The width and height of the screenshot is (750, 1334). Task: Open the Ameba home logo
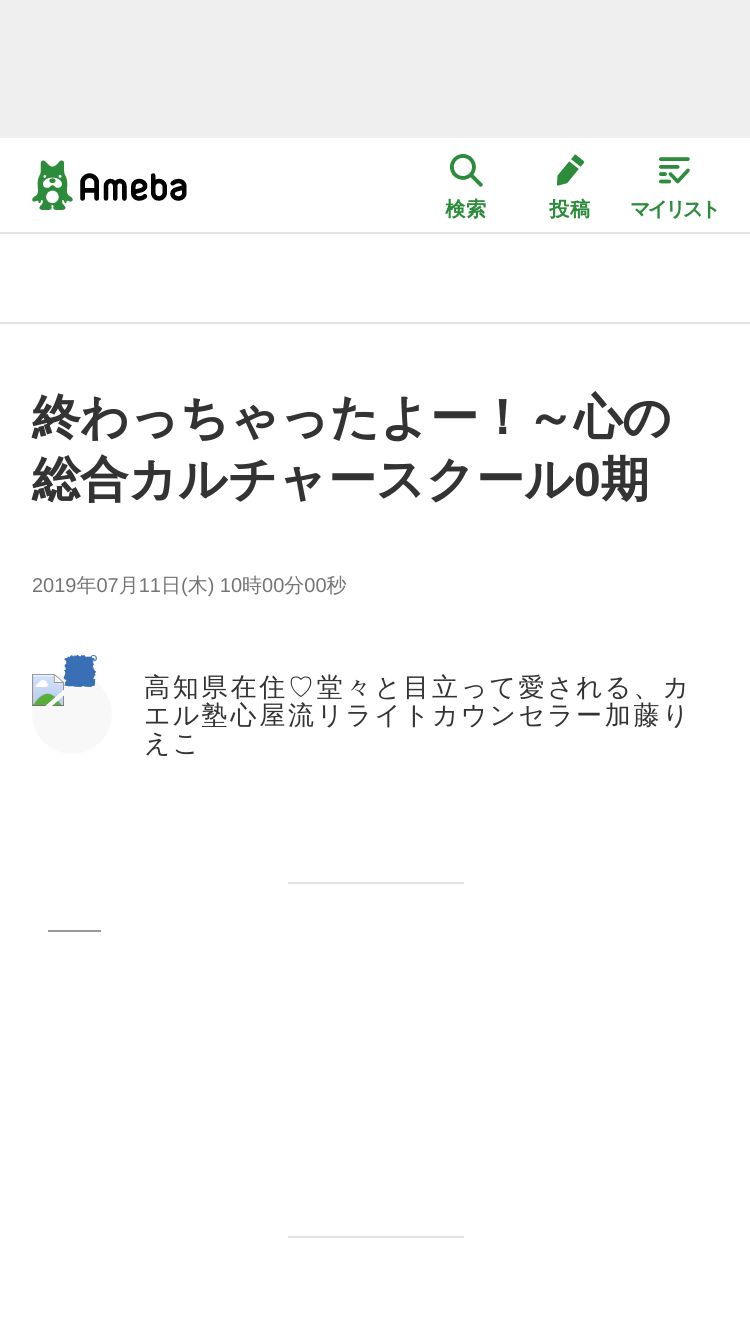[x=110, y=186]
